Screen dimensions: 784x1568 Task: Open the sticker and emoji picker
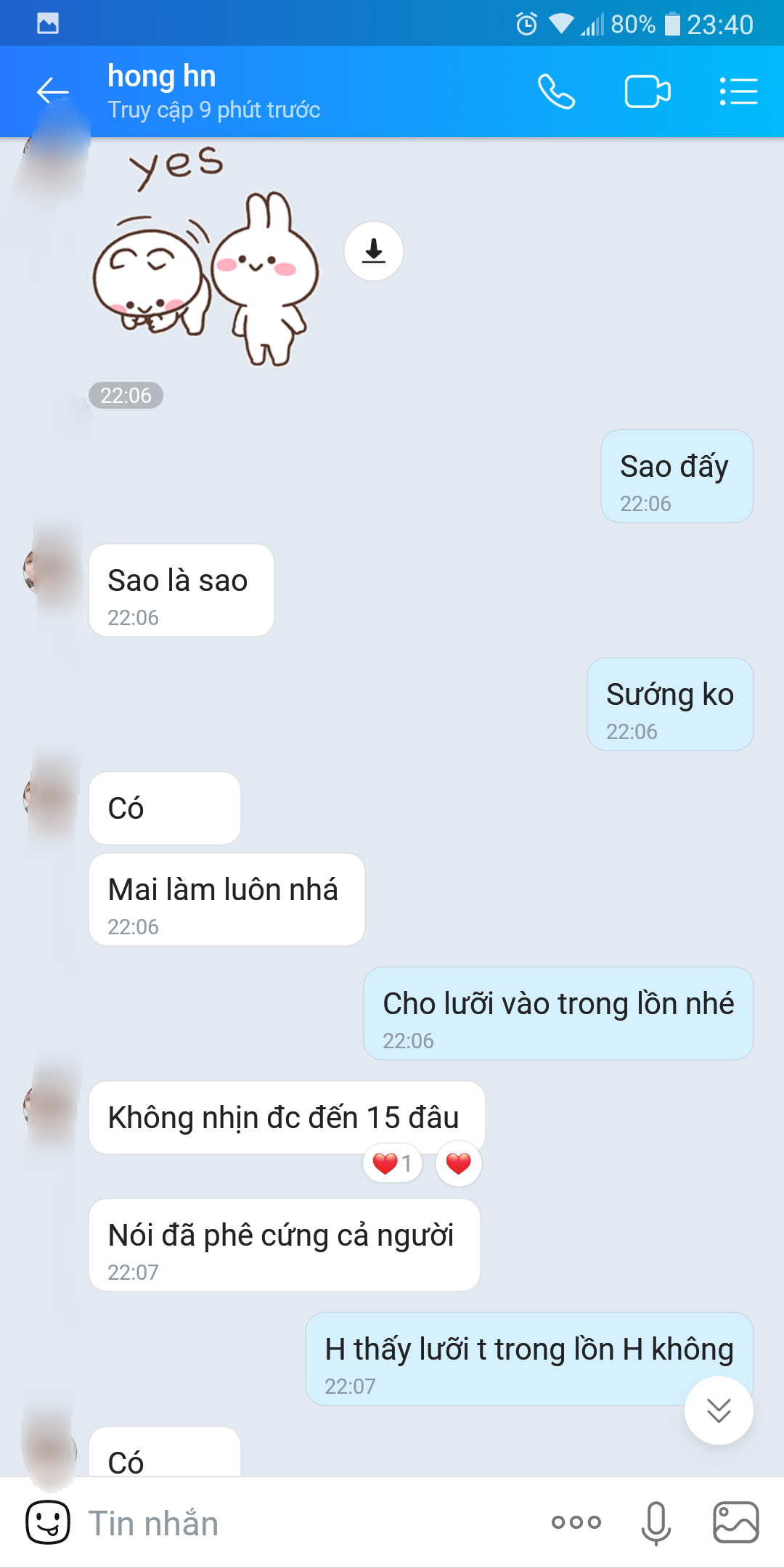tap(48, 1522)
